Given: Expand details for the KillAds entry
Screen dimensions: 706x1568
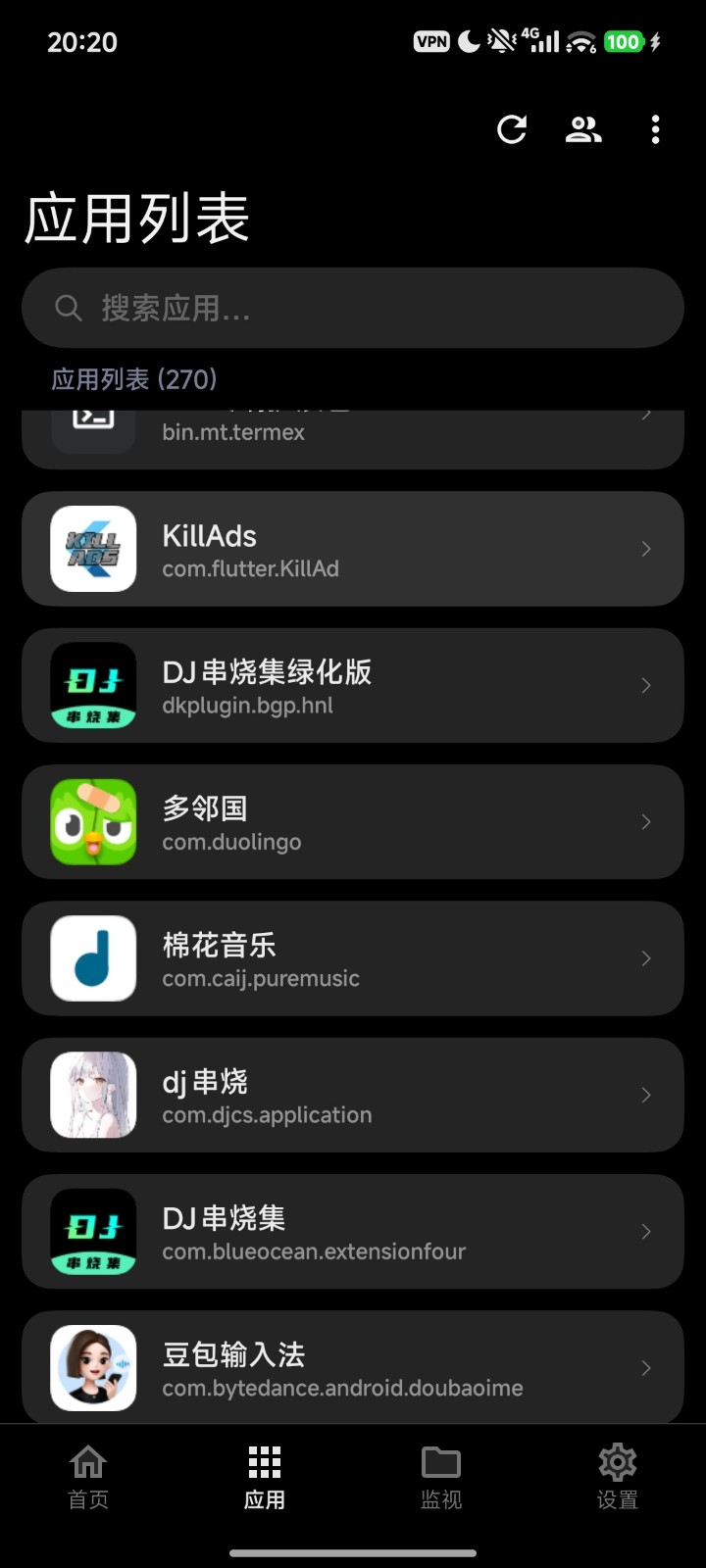Looking at the screenshot, I should [645, 549].
